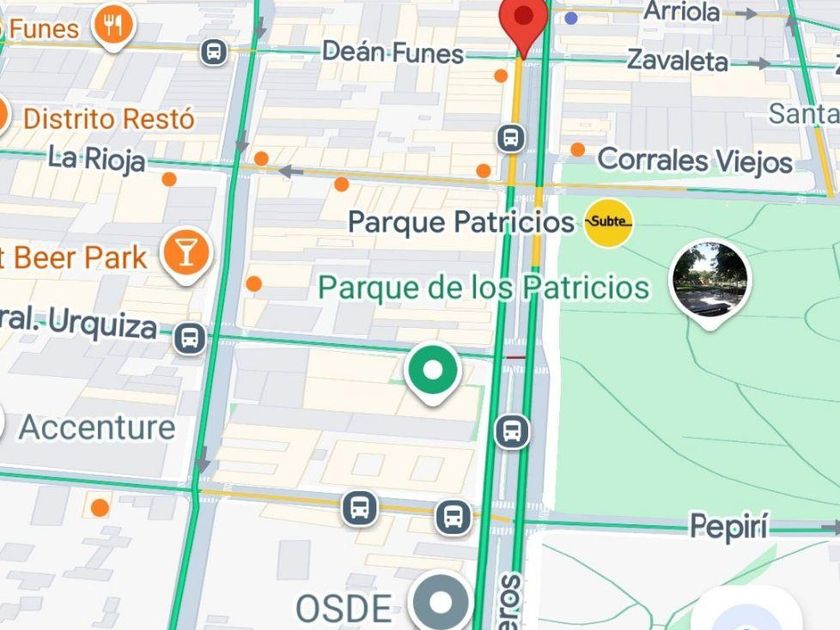Open the Distrito Restó place label
Screen dimensions: 840x630
point(108,118)
